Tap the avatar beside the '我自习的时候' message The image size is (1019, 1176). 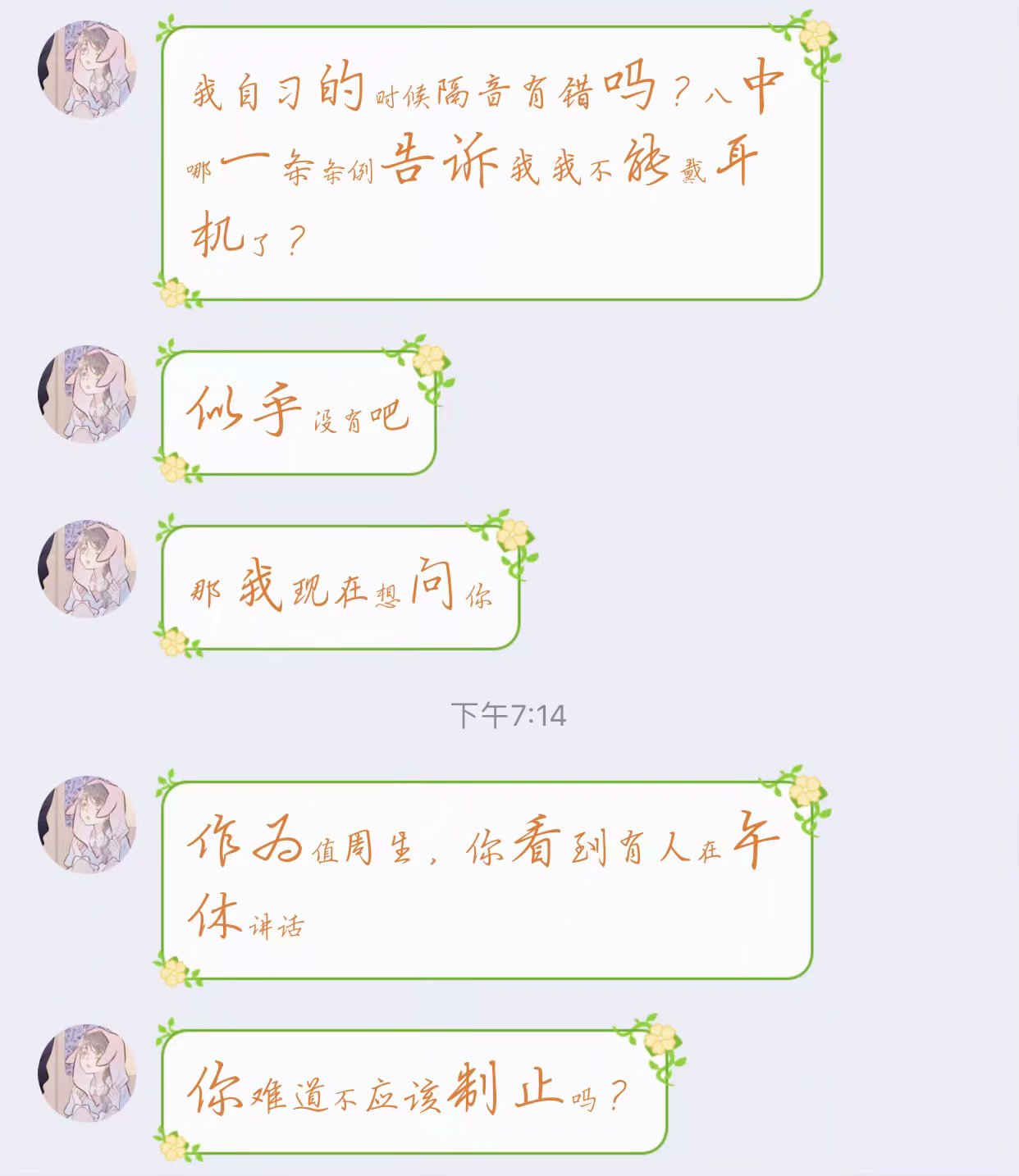point(87,70)
